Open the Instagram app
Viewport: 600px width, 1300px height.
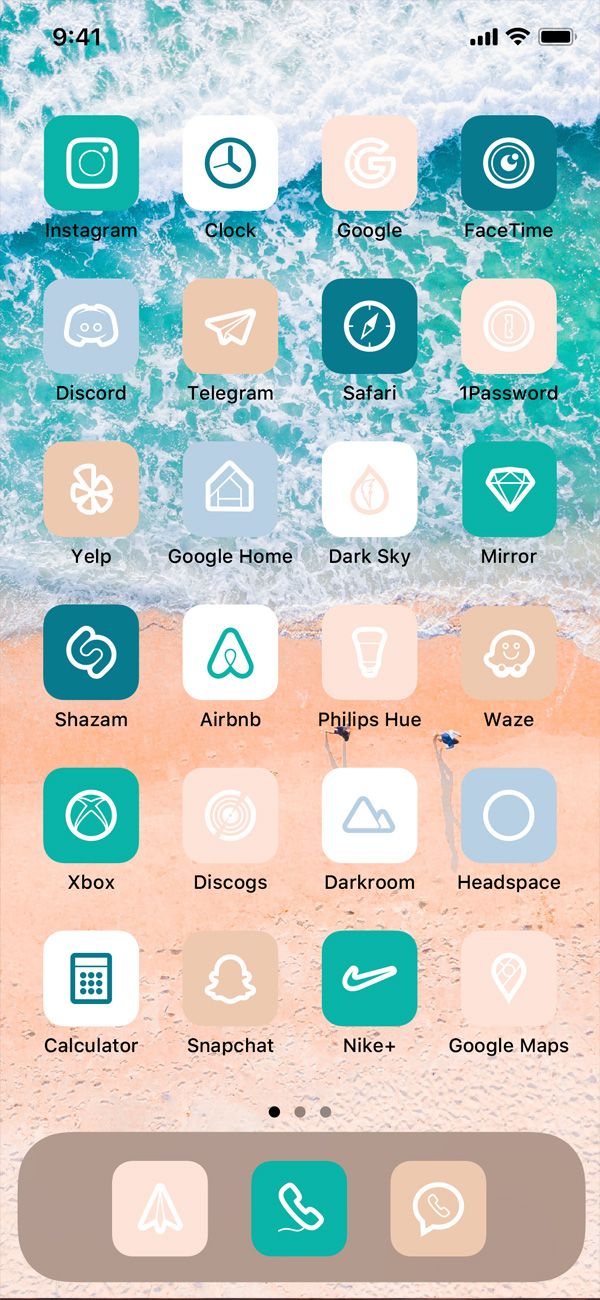91,163
